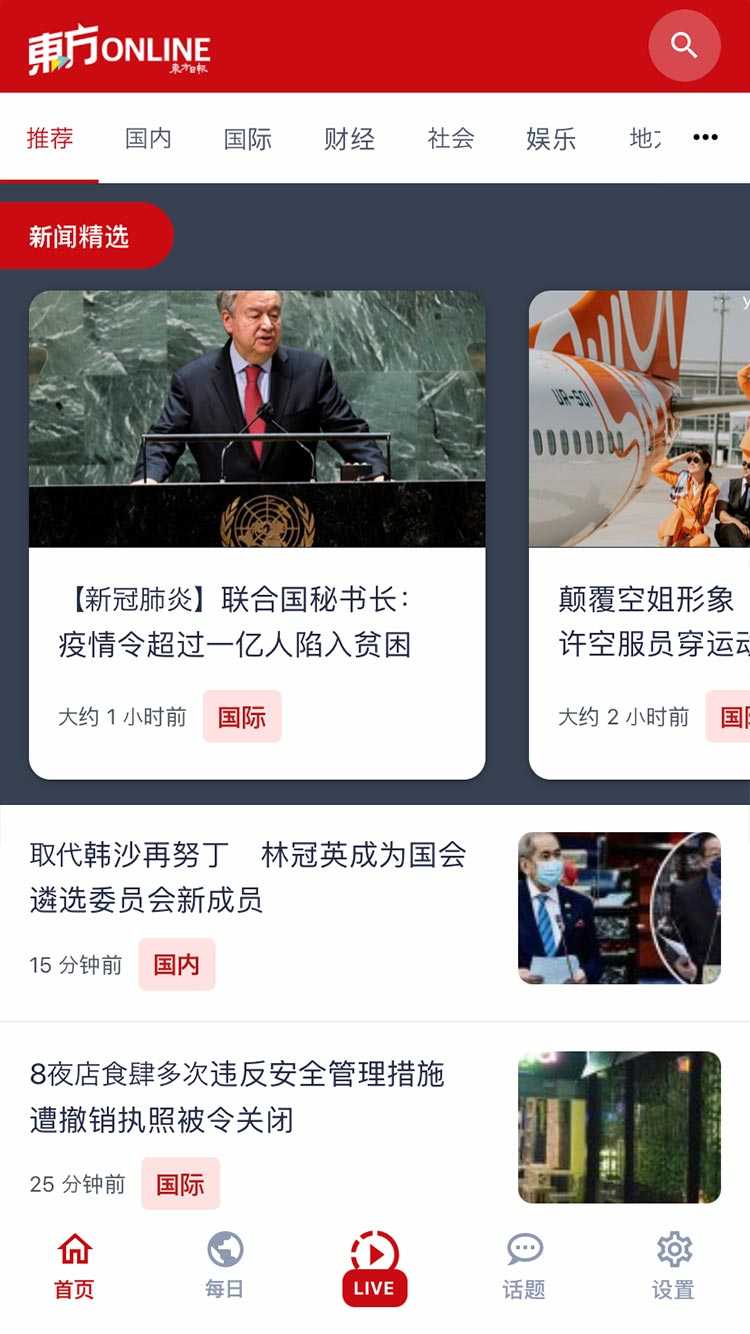The width and height of the screenshot is (750, 1334).
Task: Switch to the 社会 news tab
Action: point(451,140)
